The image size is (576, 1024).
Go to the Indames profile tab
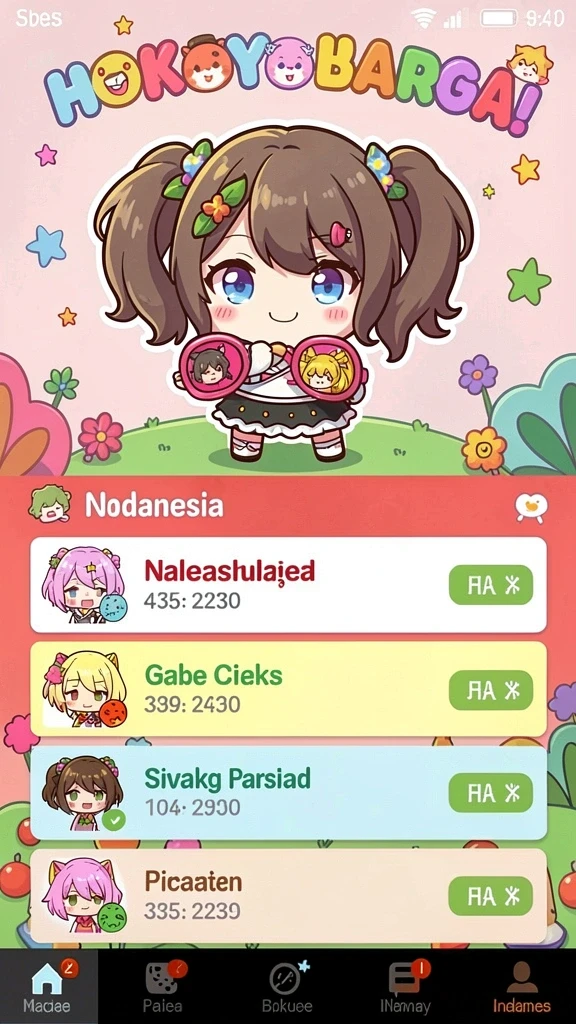click(521, 986)
